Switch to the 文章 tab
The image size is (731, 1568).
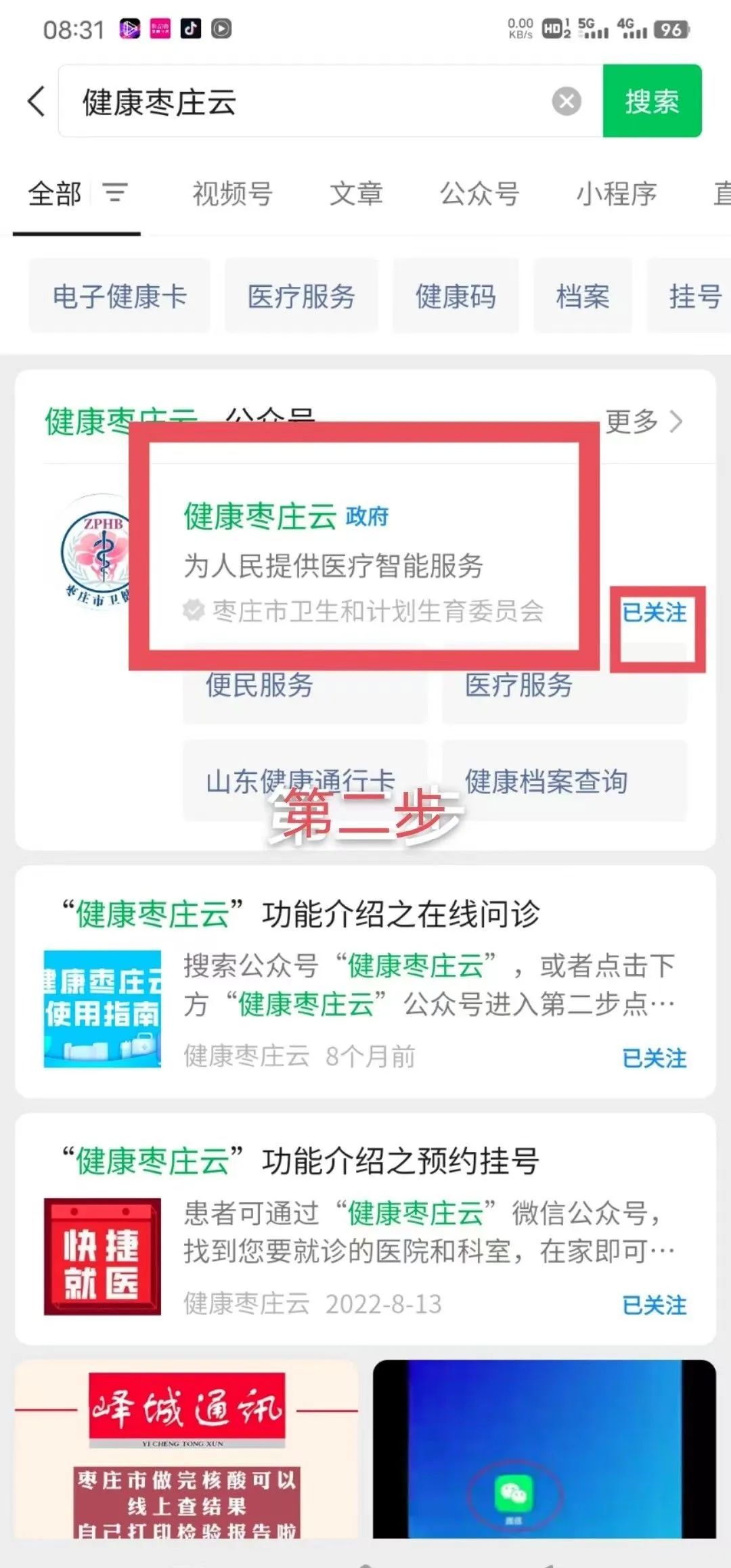pyautogui.click(x=356, y=194)
